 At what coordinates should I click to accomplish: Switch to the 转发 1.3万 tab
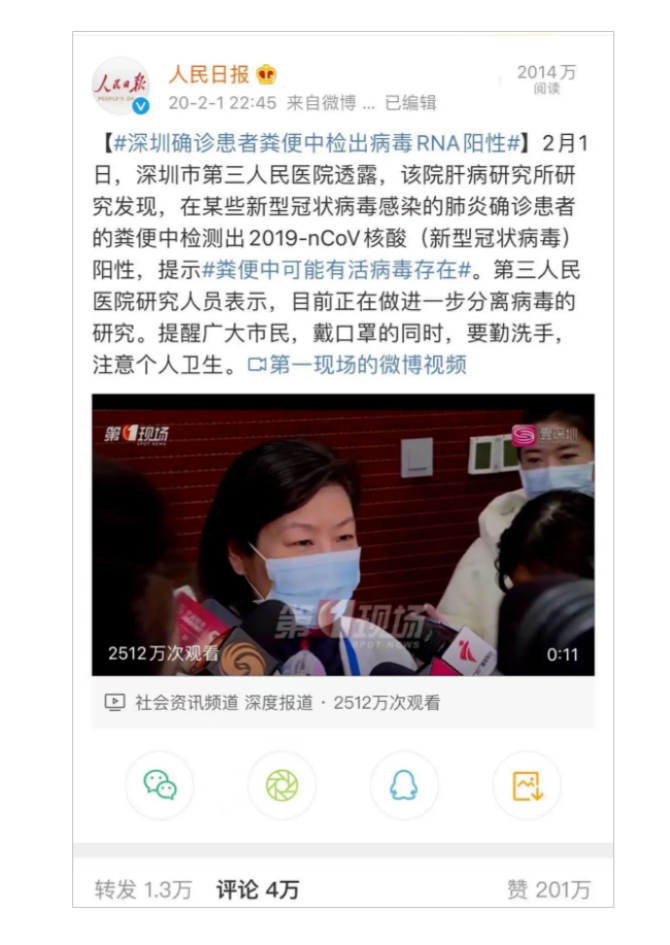coord(143,889)
